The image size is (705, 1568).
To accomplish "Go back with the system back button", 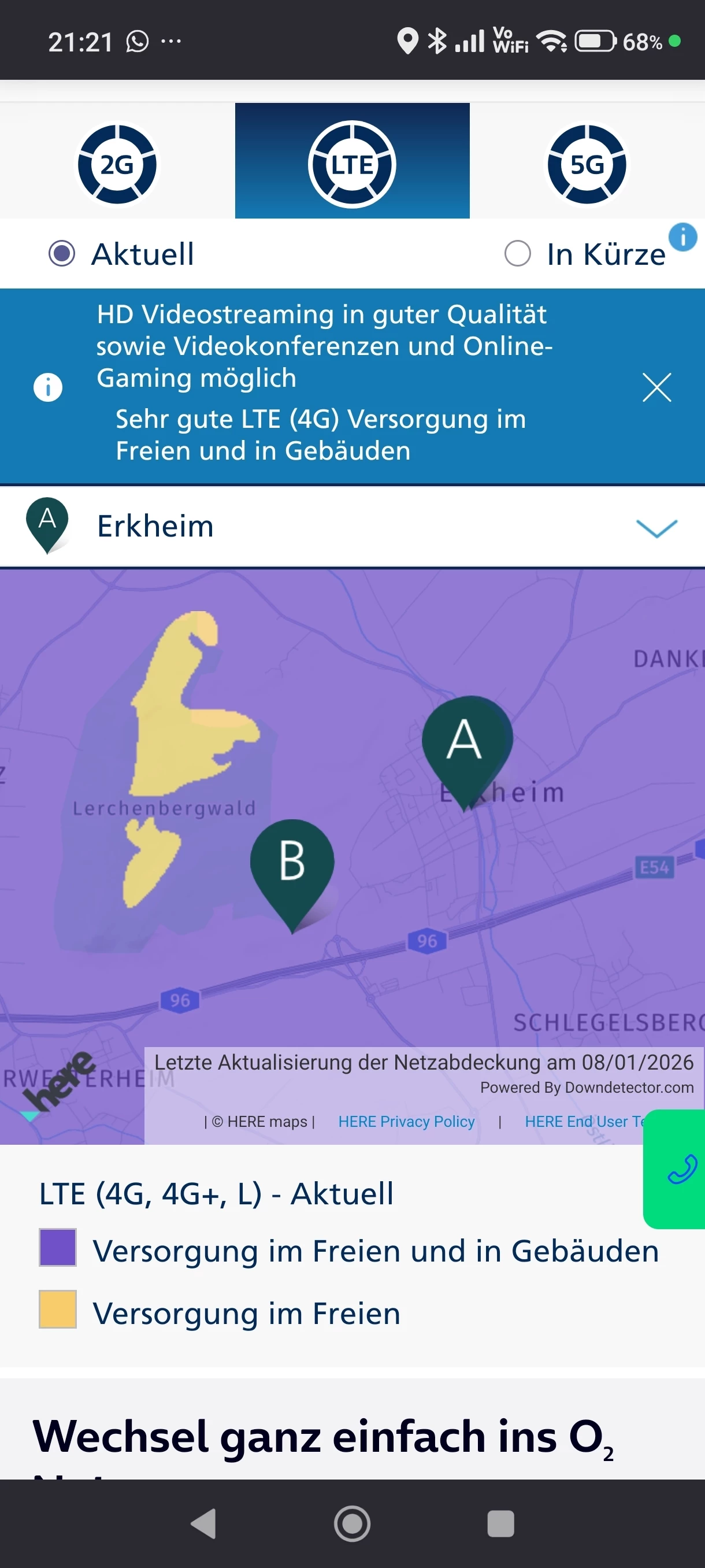I will point(204,1523).
